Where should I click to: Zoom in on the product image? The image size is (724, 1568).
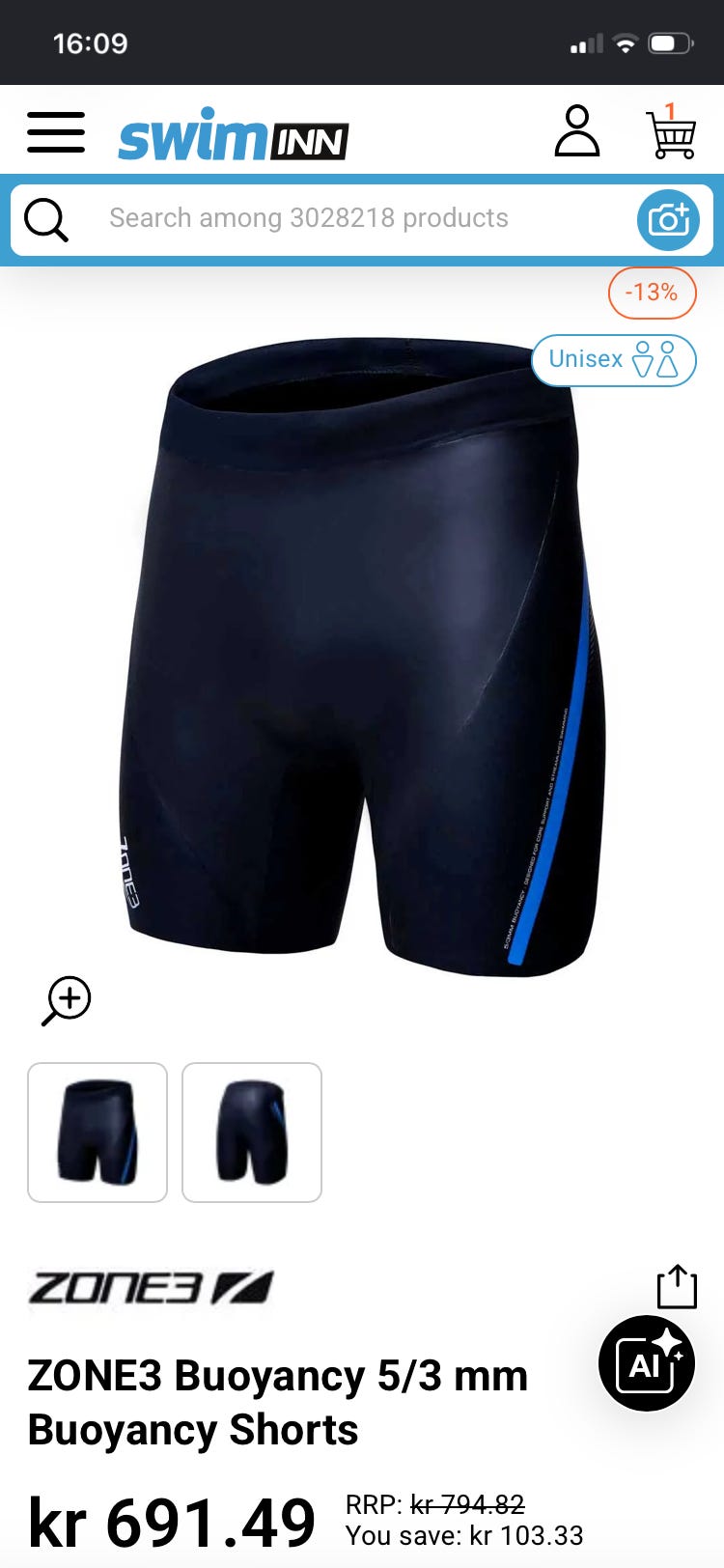pos(66,1000)
